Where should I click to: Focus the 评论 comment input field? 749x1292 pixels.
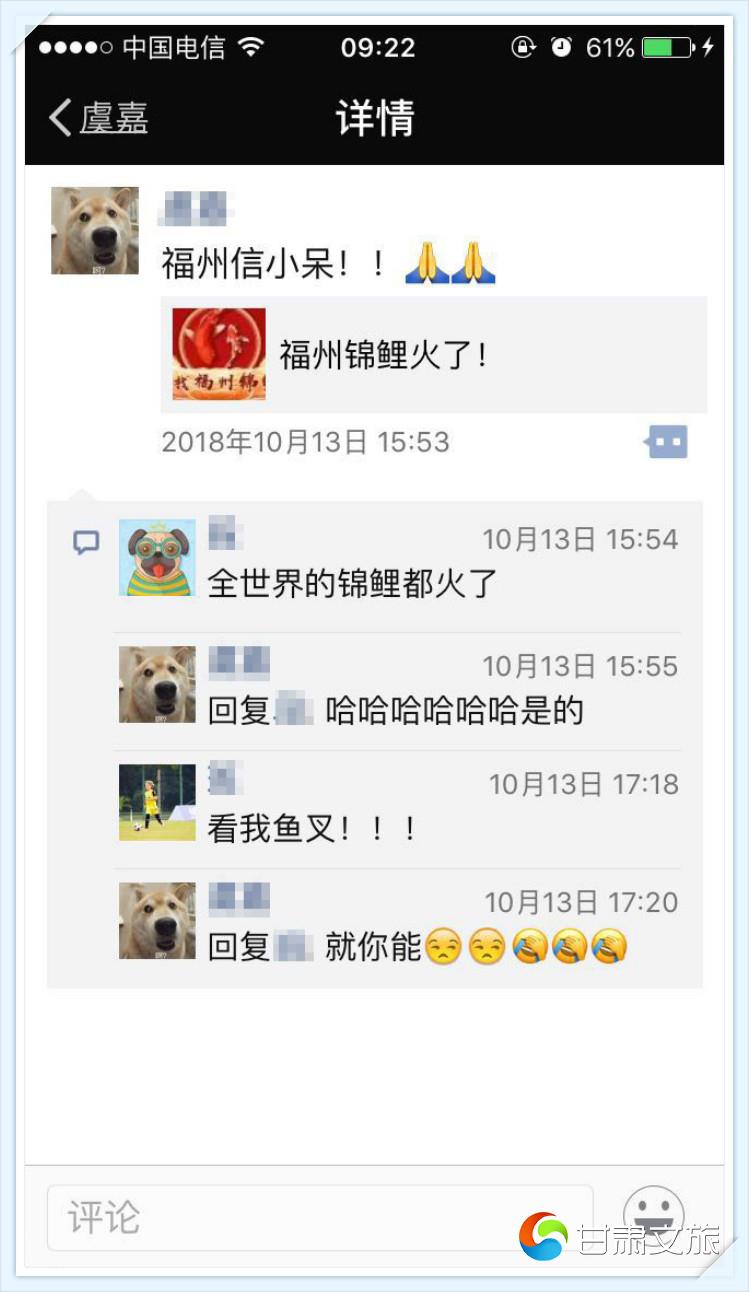[318, 1217]
